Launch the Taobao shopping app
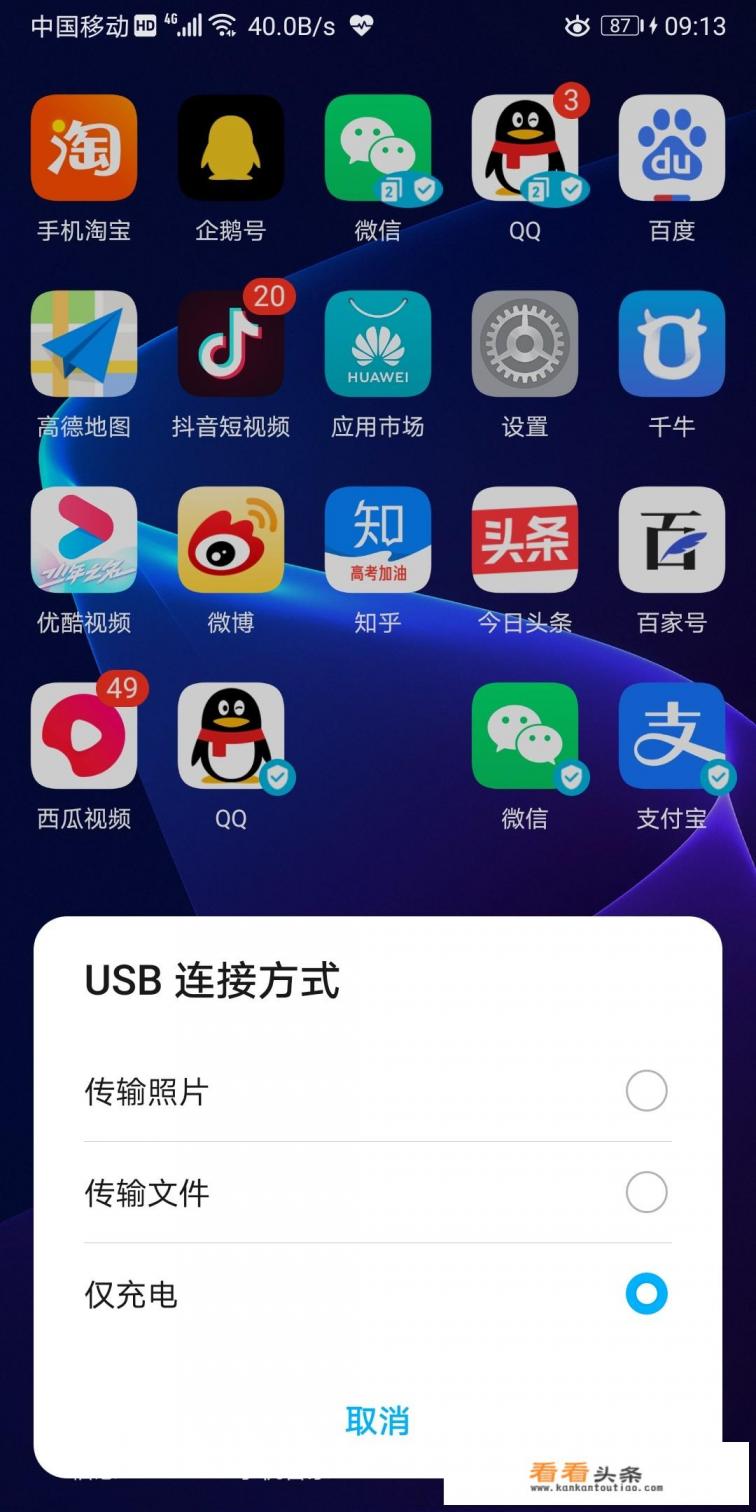Screen dimensions: 756x1512 [x=84, y=150]
